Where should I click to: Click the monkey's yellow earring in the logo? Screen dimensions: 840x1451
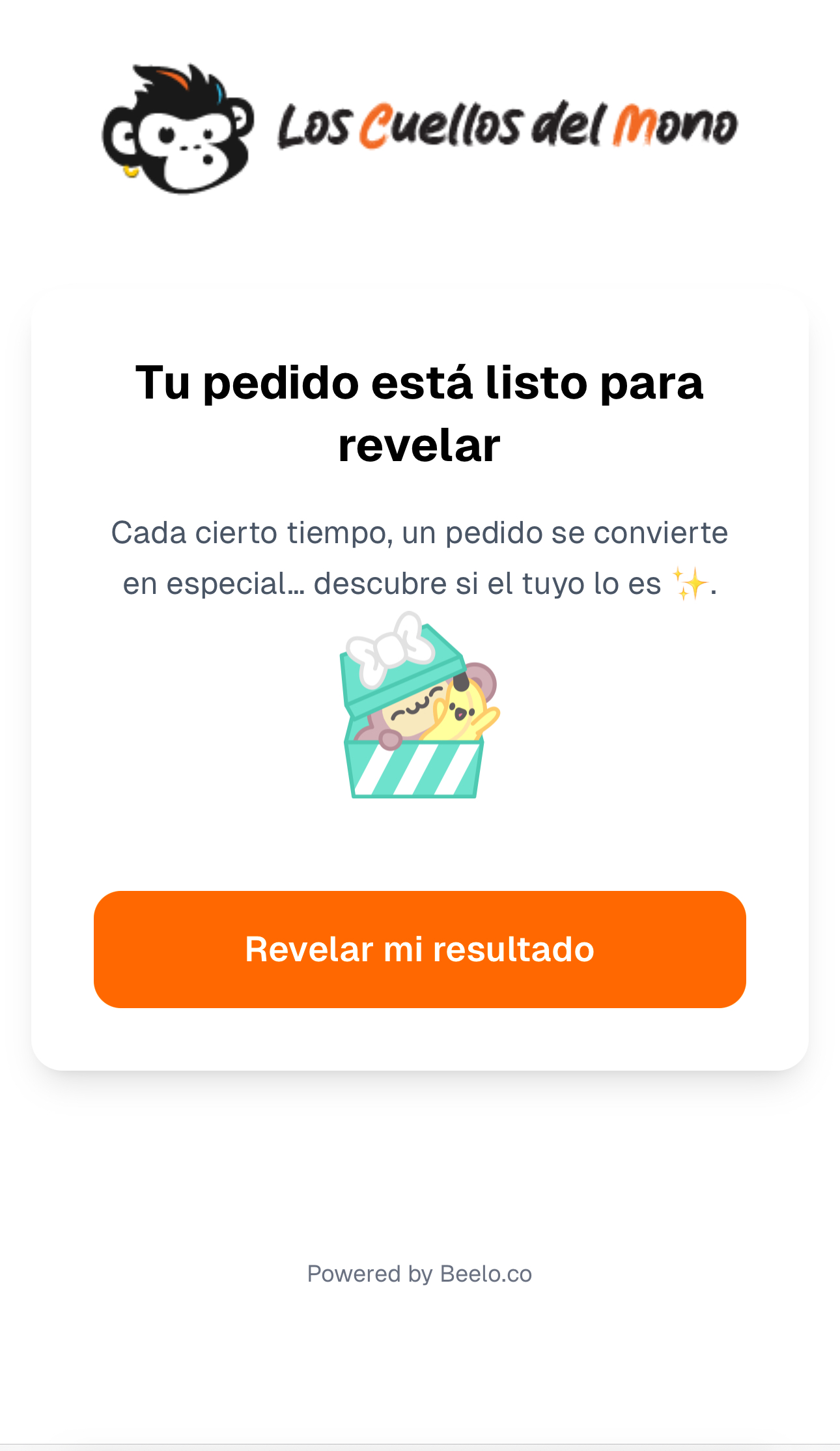pos(130,168)
